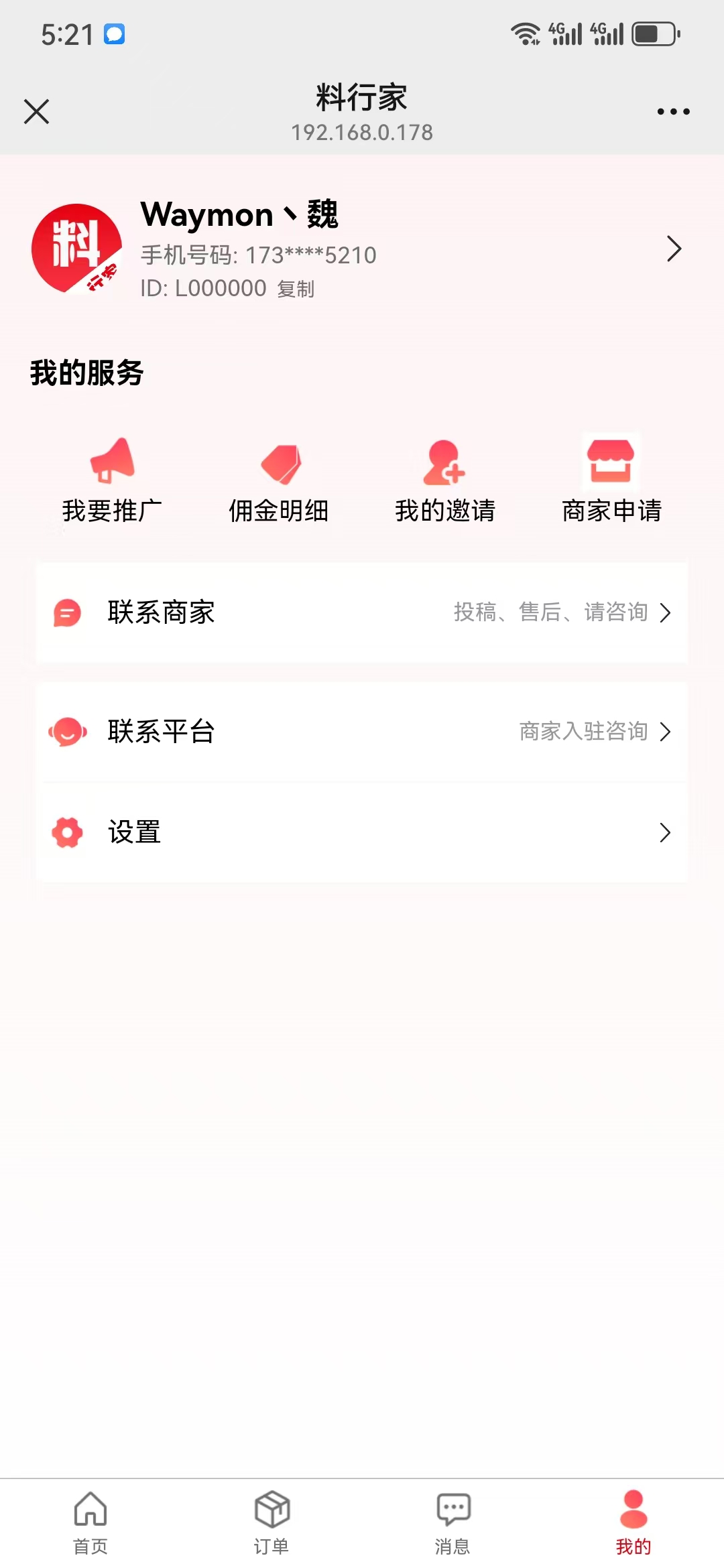Switch to the 首页 tab
The image size is (724, 1568).
click(90, 1522)
